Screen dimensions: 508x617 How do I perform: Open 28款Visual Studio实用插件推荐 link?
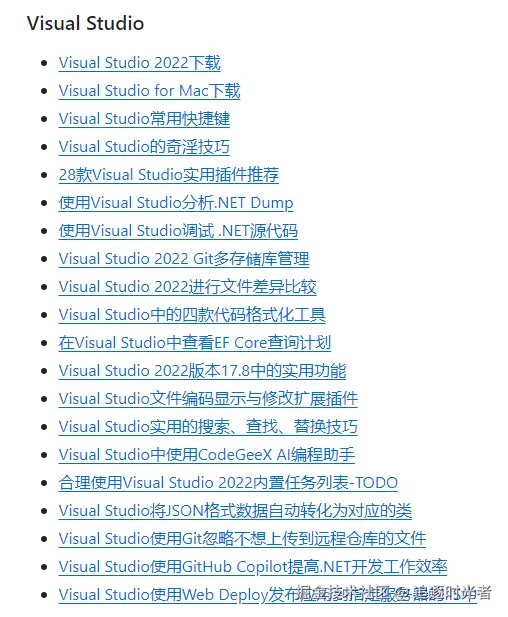(x=169, y=175)
